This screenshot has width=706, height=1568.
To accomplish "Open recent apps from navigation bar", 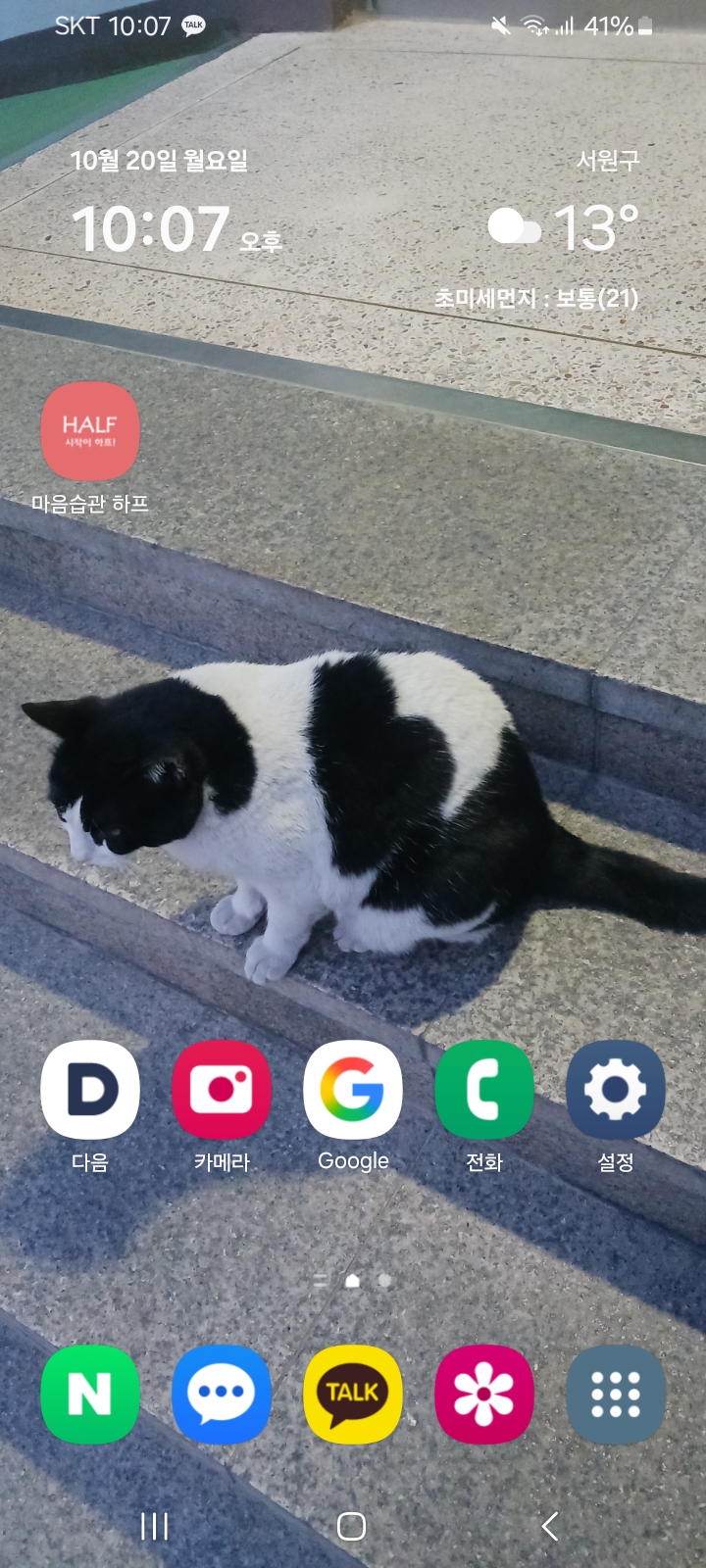I will [x=155, y=1526].
